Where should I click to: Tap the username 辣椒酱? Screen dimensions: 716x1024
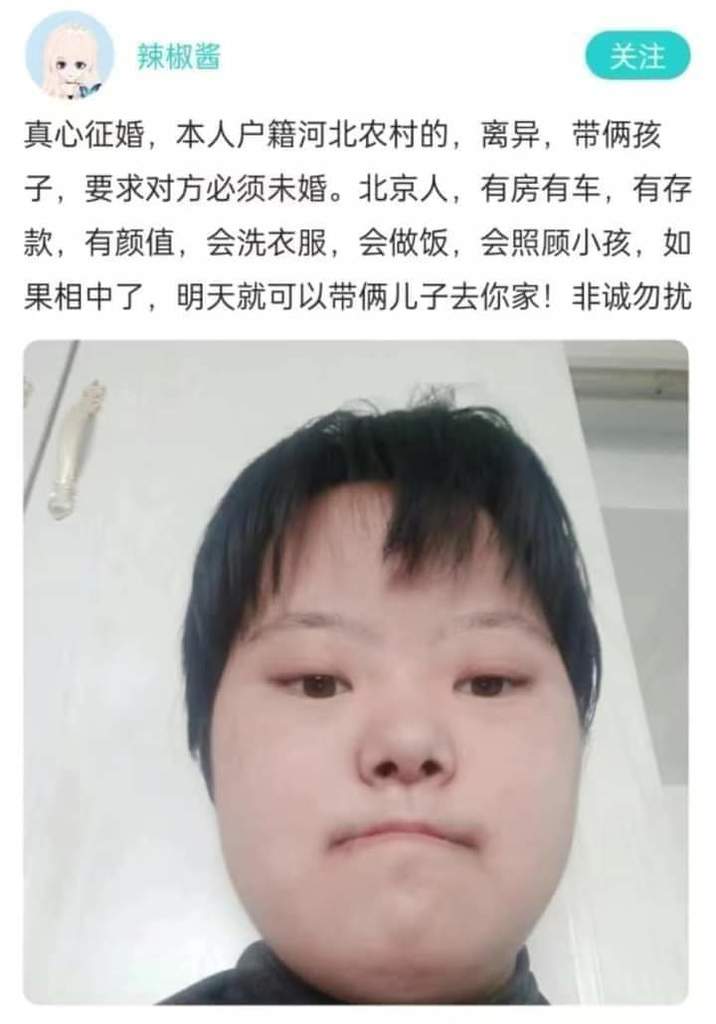[x=179, y=57]
